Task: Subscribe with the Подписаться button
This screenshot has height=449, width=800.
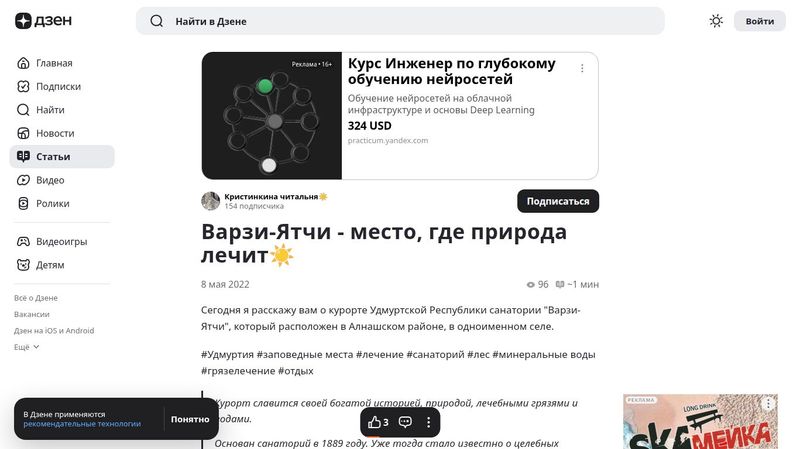Action: (x=557, y=201)
